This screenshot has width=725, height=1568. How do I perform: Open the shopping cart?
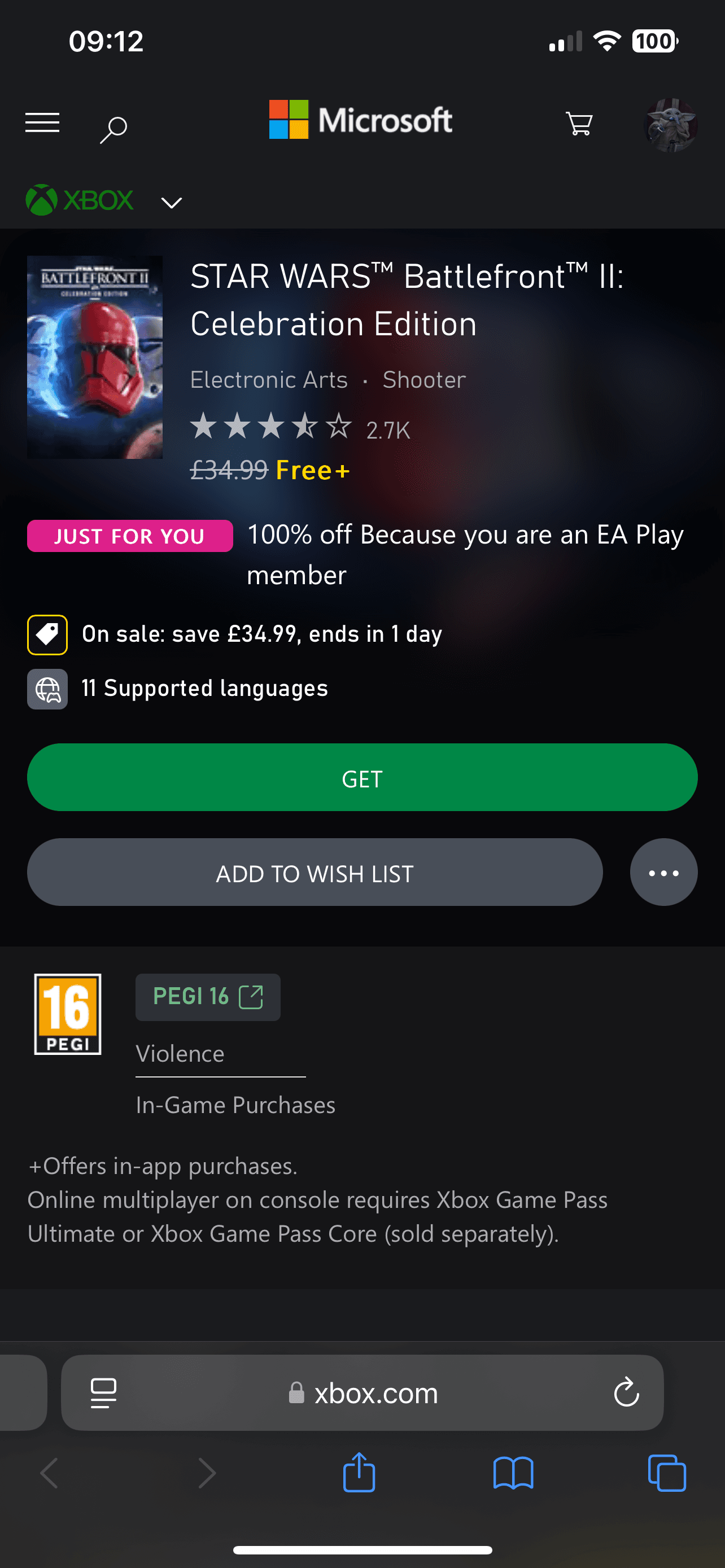point(579,124)
